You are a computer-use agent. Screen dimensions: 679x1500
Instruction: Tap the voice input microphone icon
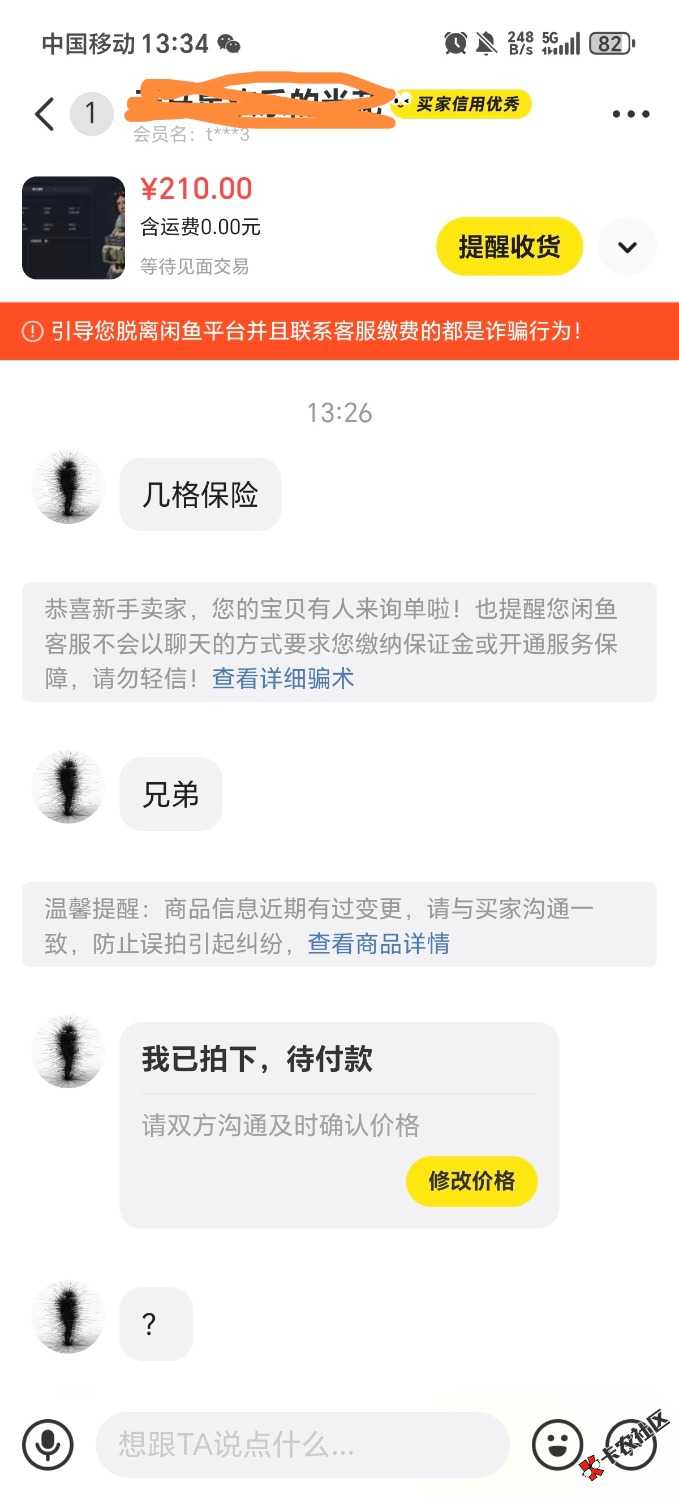[48, 1444]
